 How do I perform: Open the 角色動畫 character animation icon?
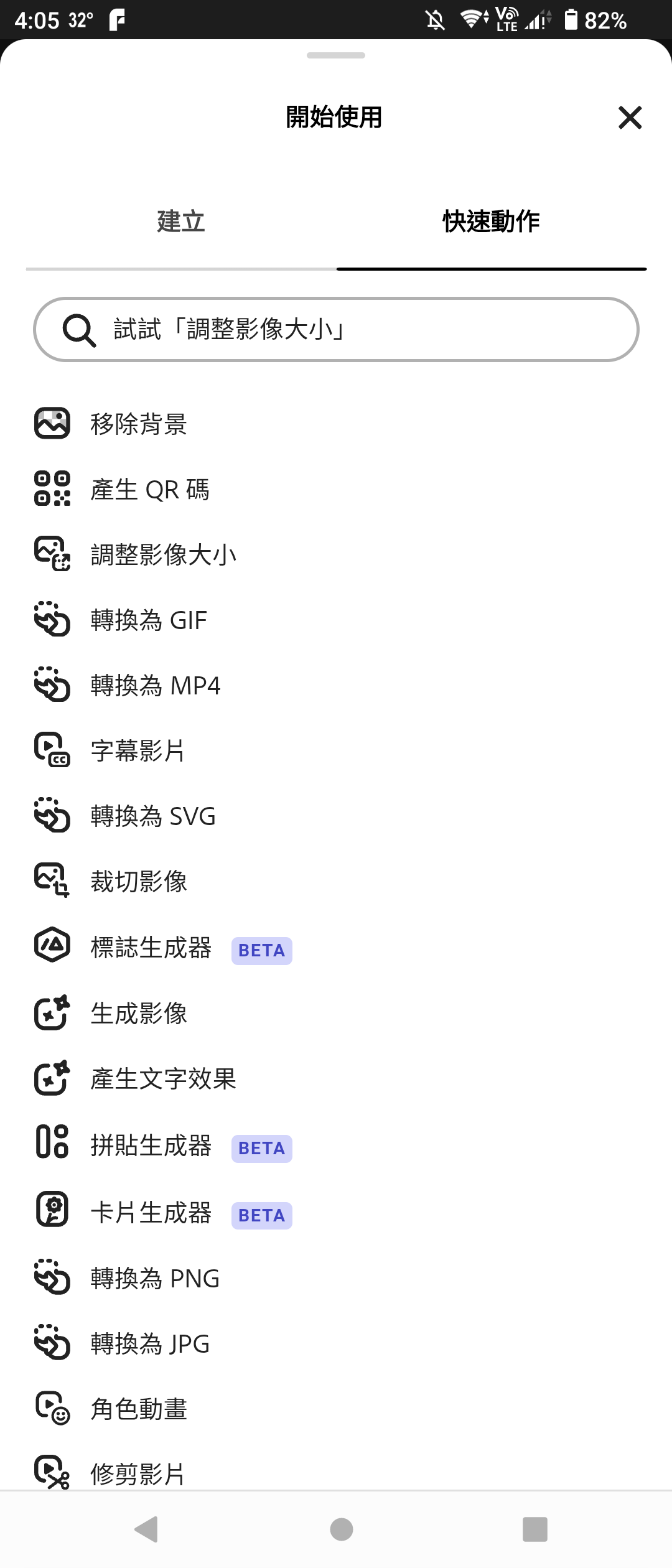pyautogui.click(x=52, y=1409)
